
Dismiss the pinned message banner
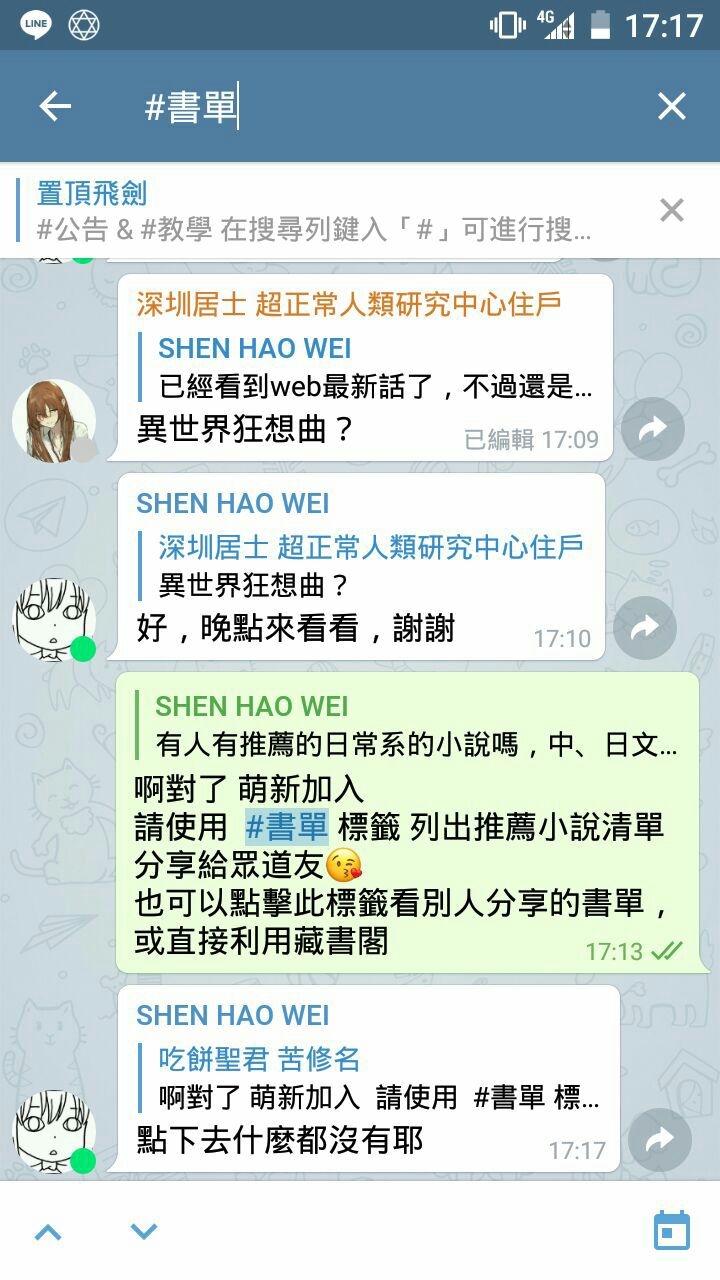pos(671,210)
